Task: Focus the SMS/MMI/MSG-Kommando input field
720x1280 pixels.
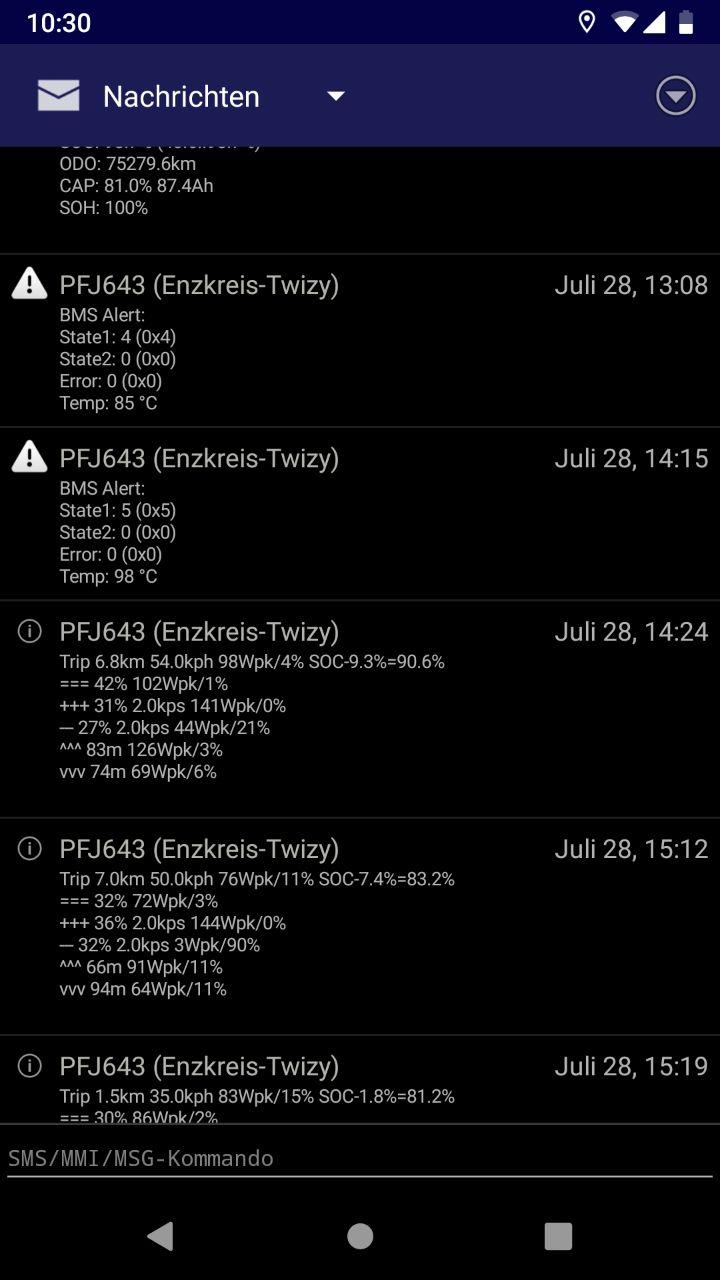Action: (360, 1158)
